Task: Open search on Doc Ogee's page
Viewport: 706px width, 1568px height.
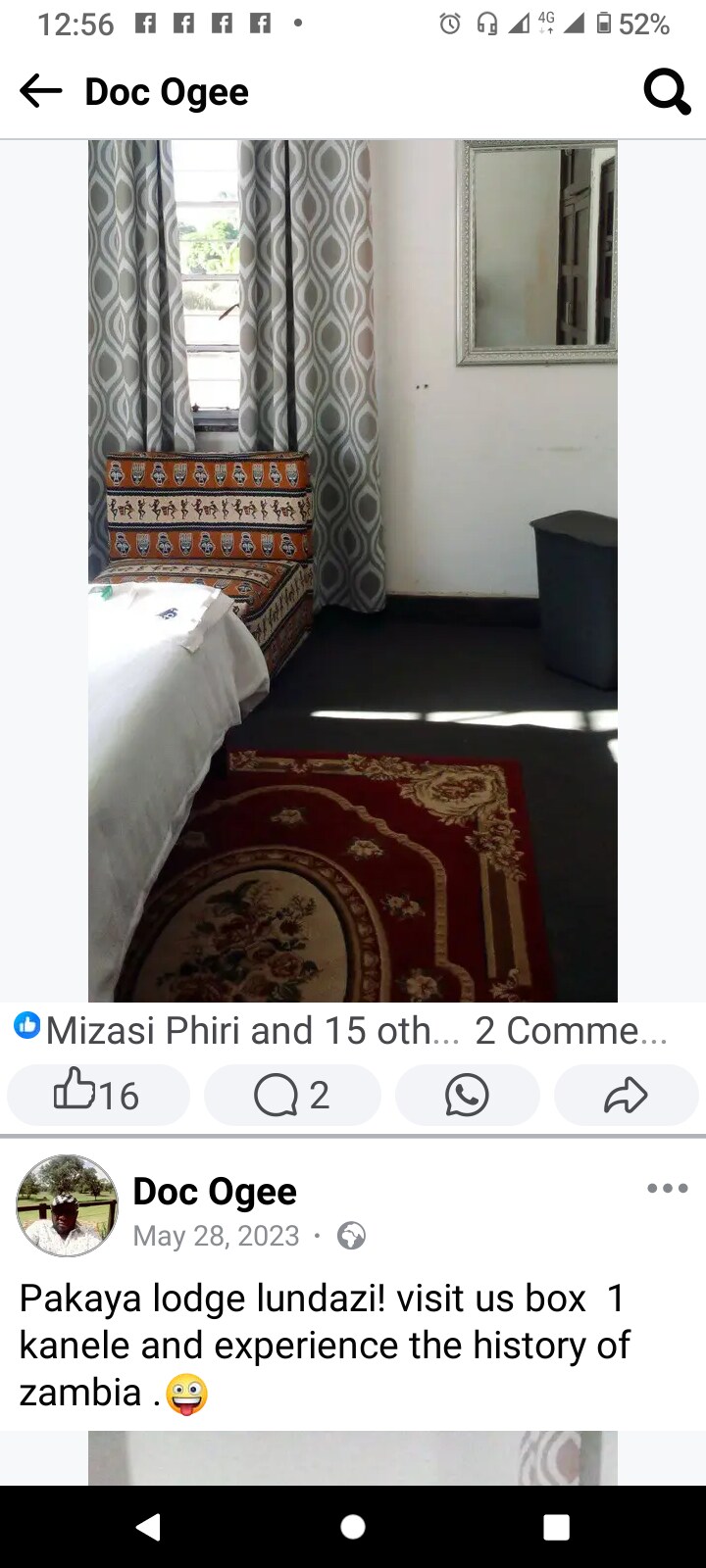Action: click(667, 92)
